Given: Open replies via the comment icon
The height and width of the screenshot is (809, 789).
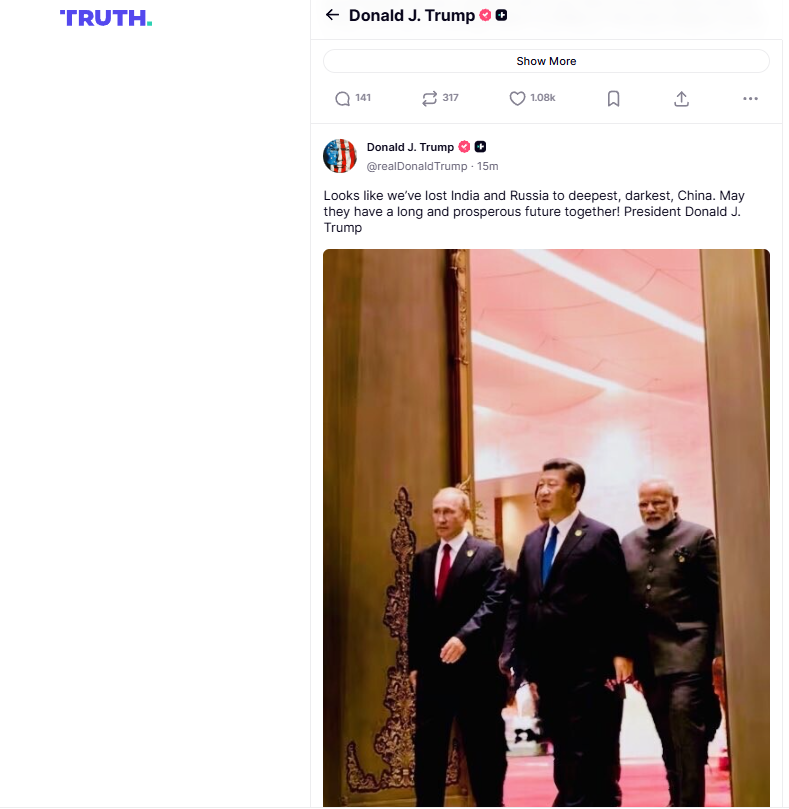Looking at the screenshot, I should [343, 98].
